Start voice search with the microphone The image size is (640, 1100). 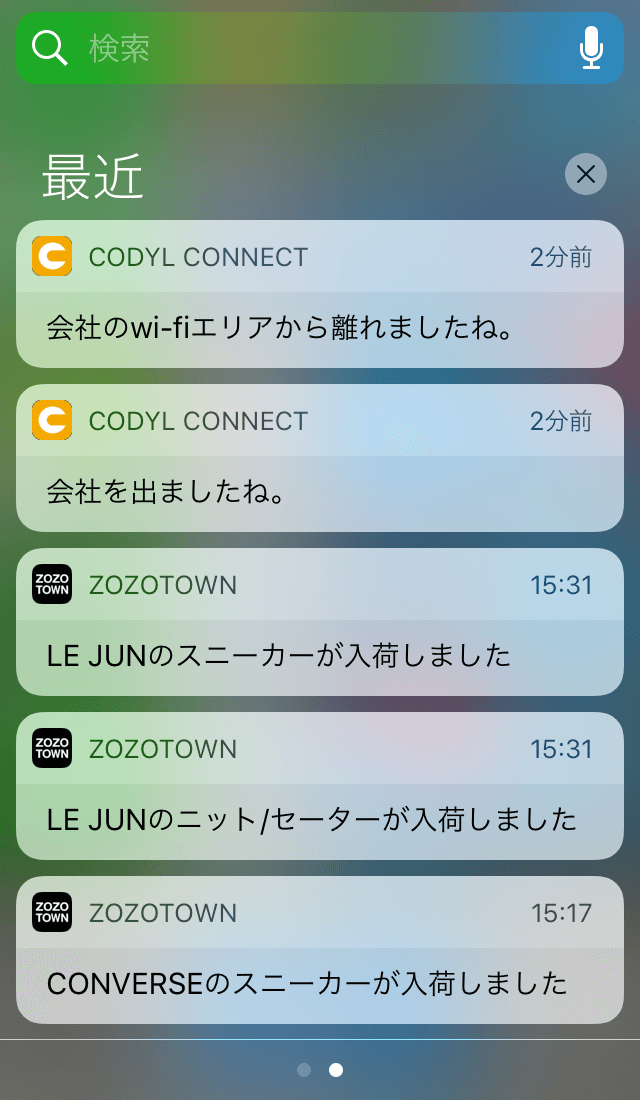[591, 48]
